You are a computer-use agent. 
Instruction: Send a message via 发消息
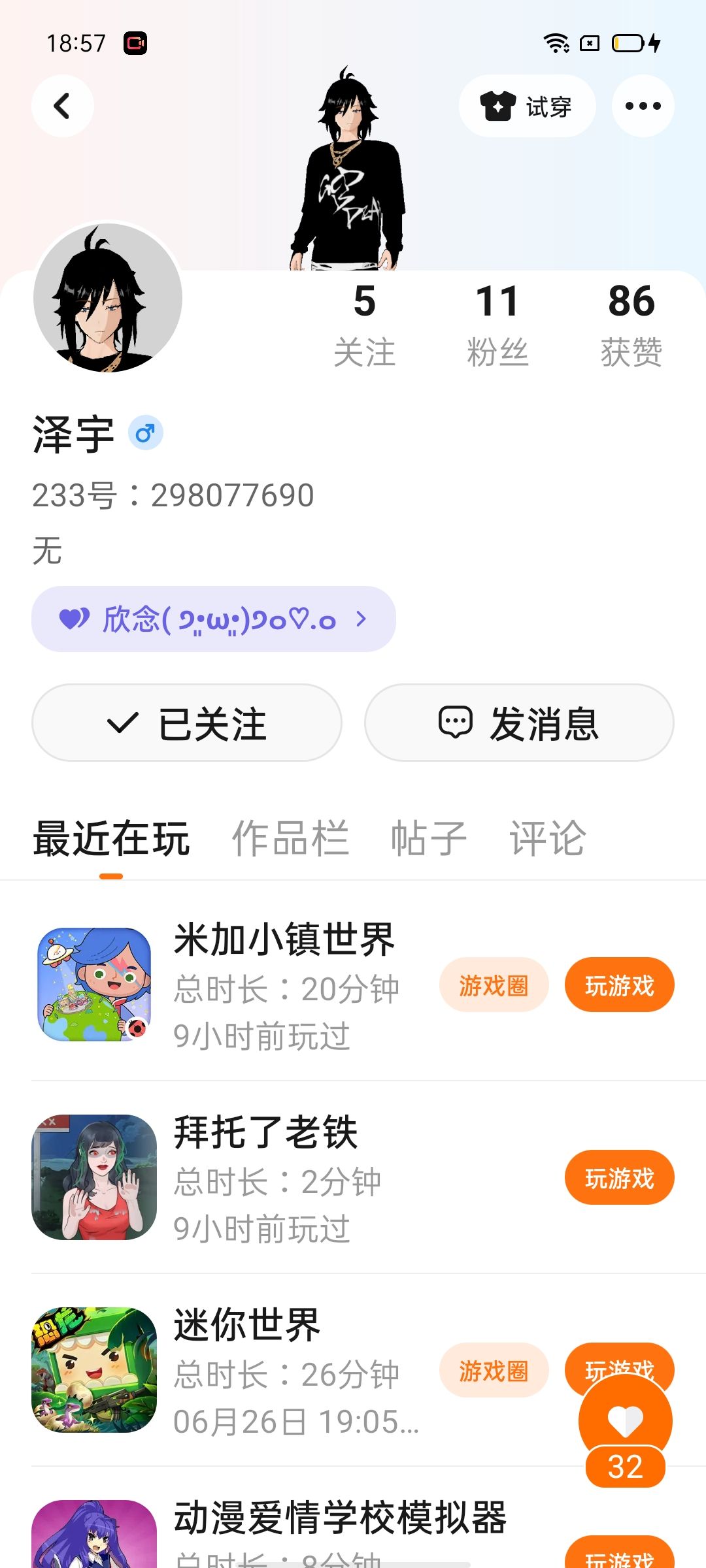point(519,723)
